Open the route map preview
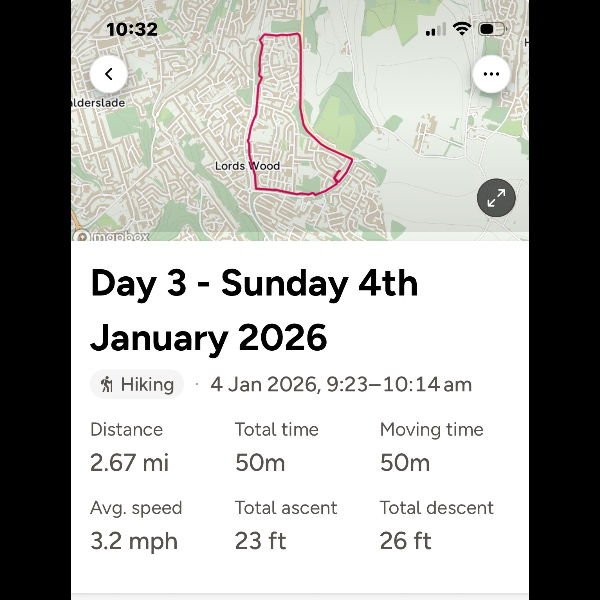 [x=300, y=130]
